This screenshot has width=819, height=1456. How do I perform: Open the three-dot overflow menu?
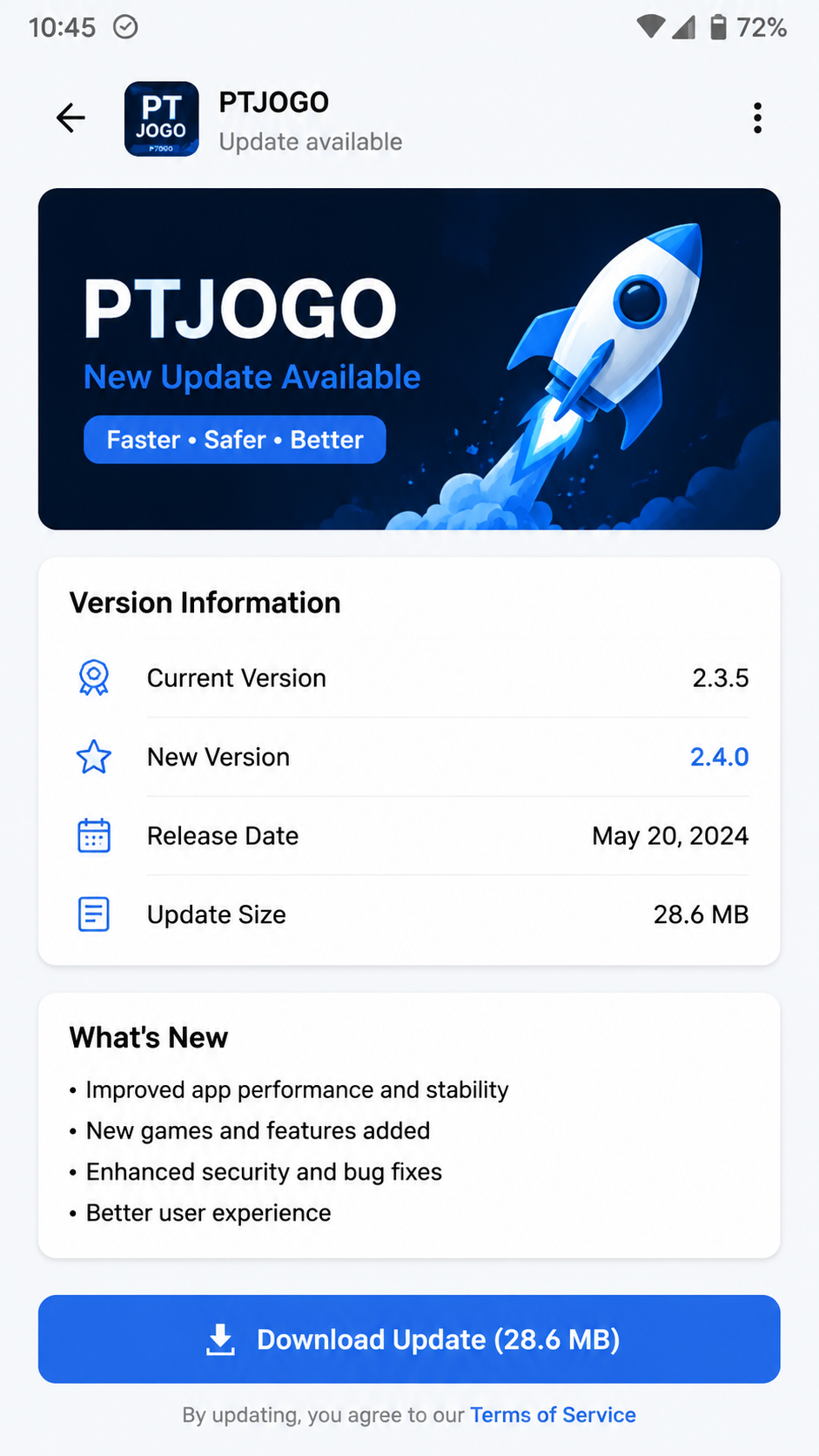coord(757,118)
